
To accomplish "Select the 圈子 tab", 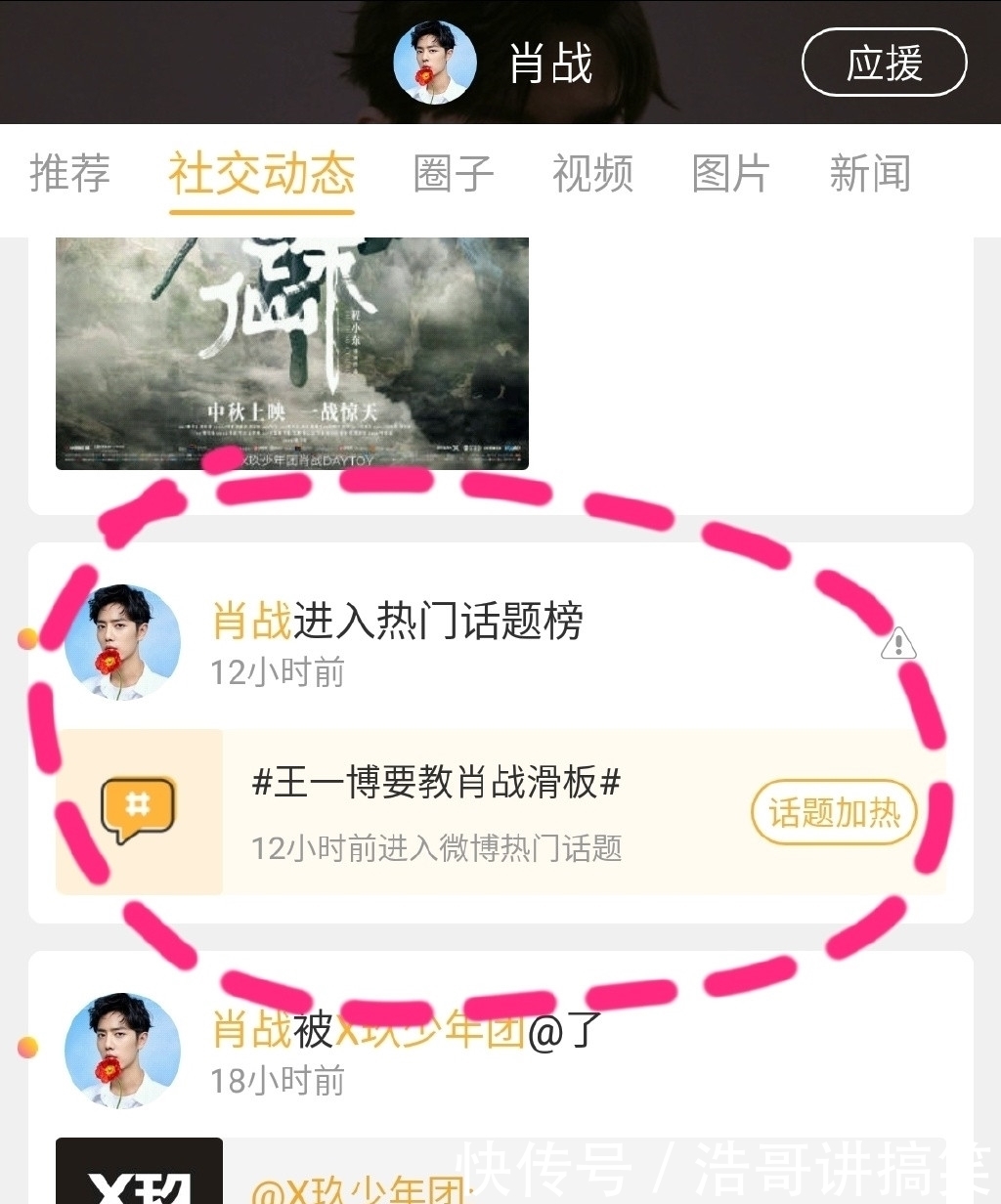I will [x=451, y=176].
